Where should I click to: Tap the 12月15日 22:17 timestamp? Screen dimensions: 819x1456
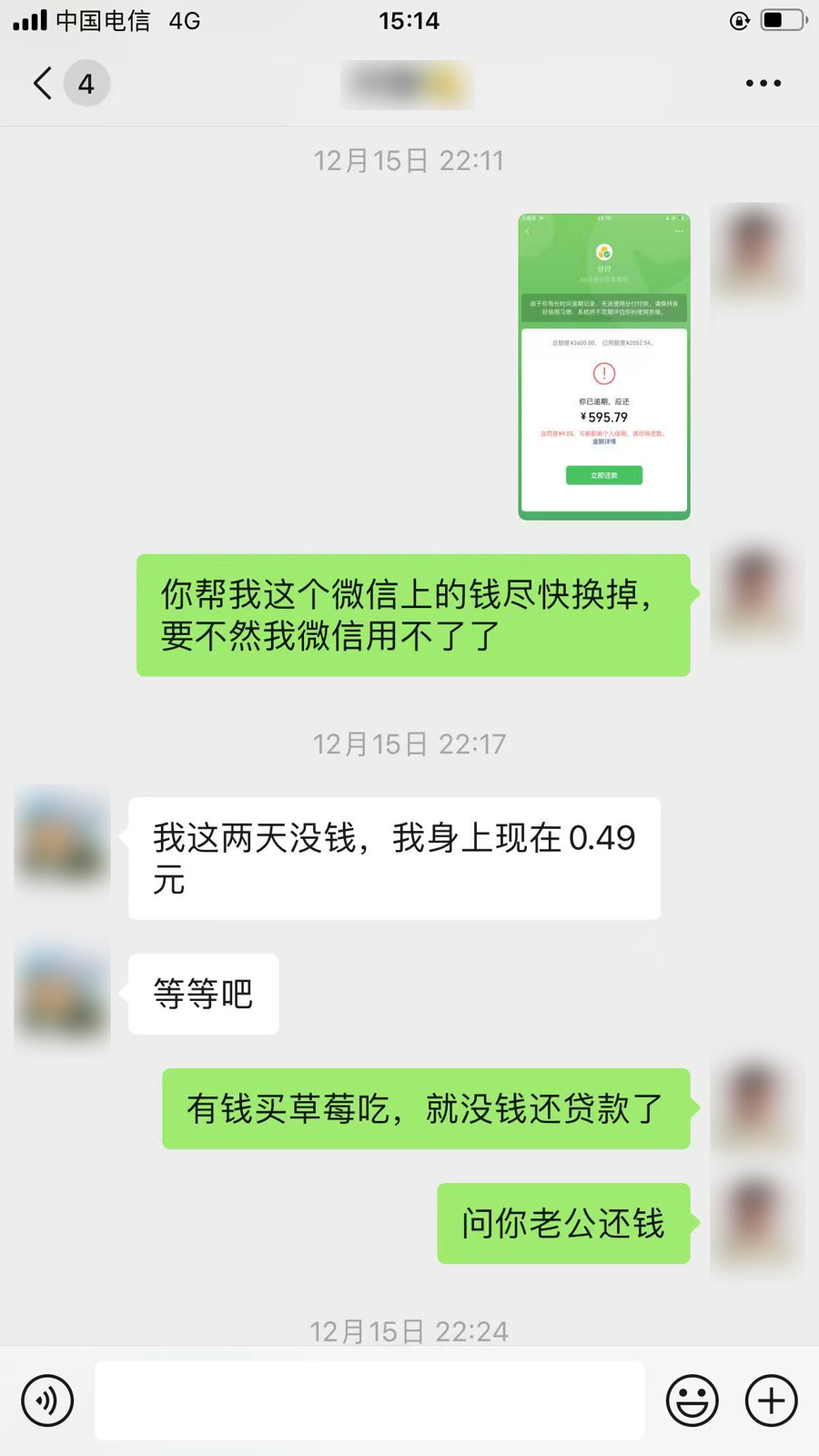pos(409,743)
